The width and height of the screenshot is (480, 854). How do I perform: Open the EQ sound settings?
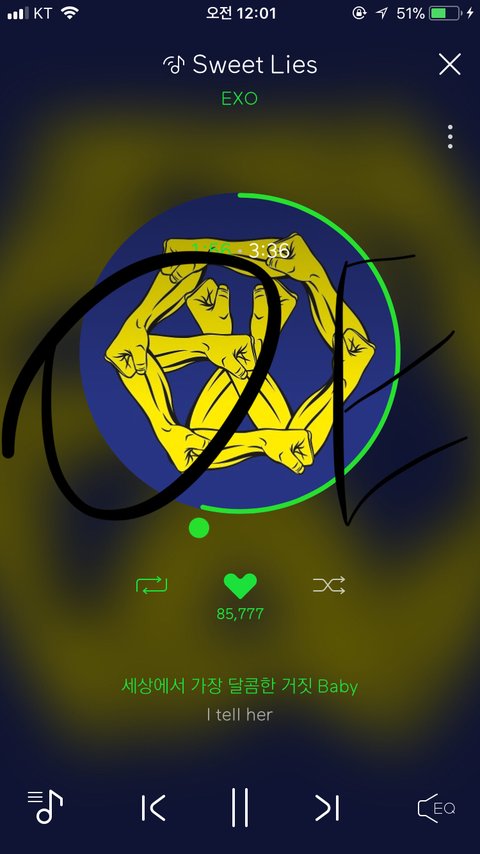(436, 807)
